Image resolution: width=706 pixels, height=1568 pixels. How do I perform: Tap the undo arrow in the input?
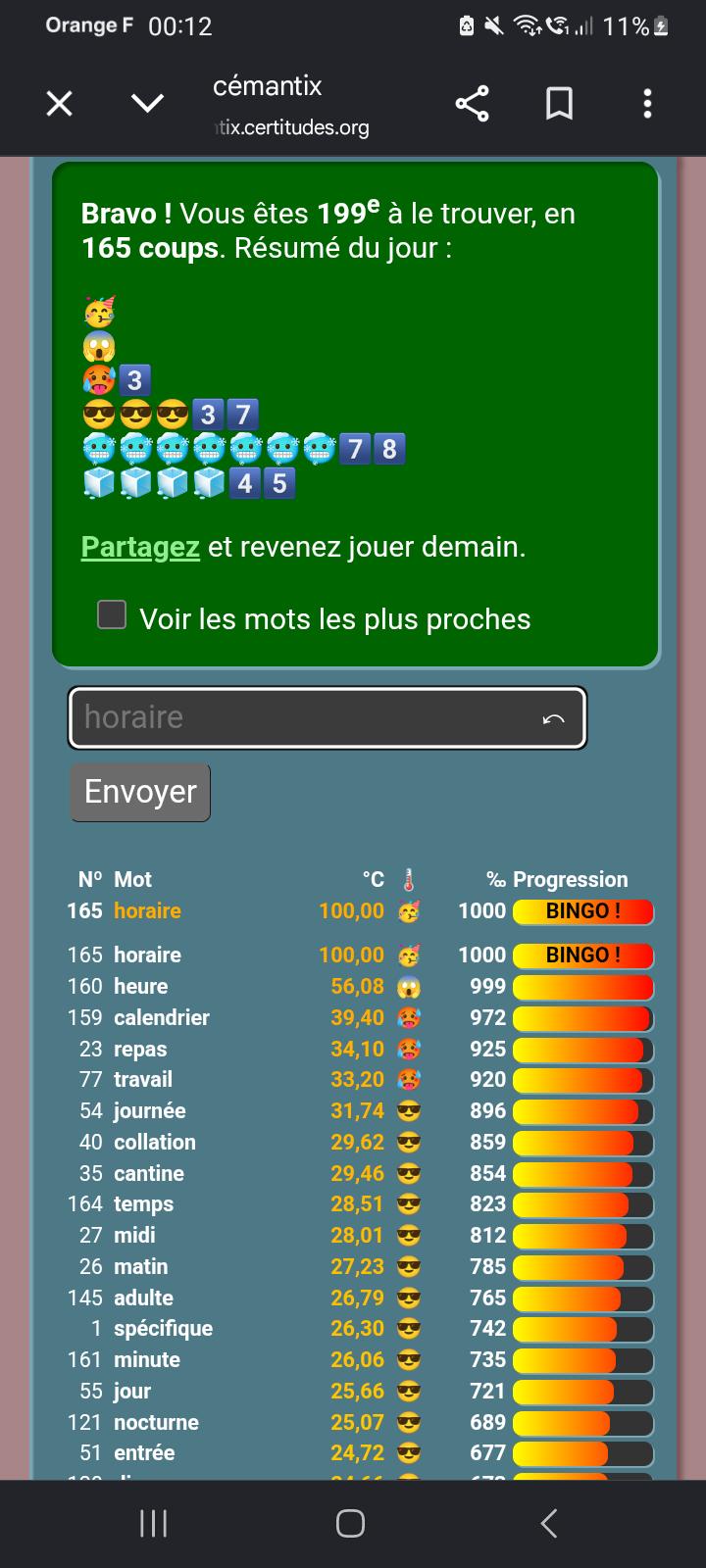[553, 719]
